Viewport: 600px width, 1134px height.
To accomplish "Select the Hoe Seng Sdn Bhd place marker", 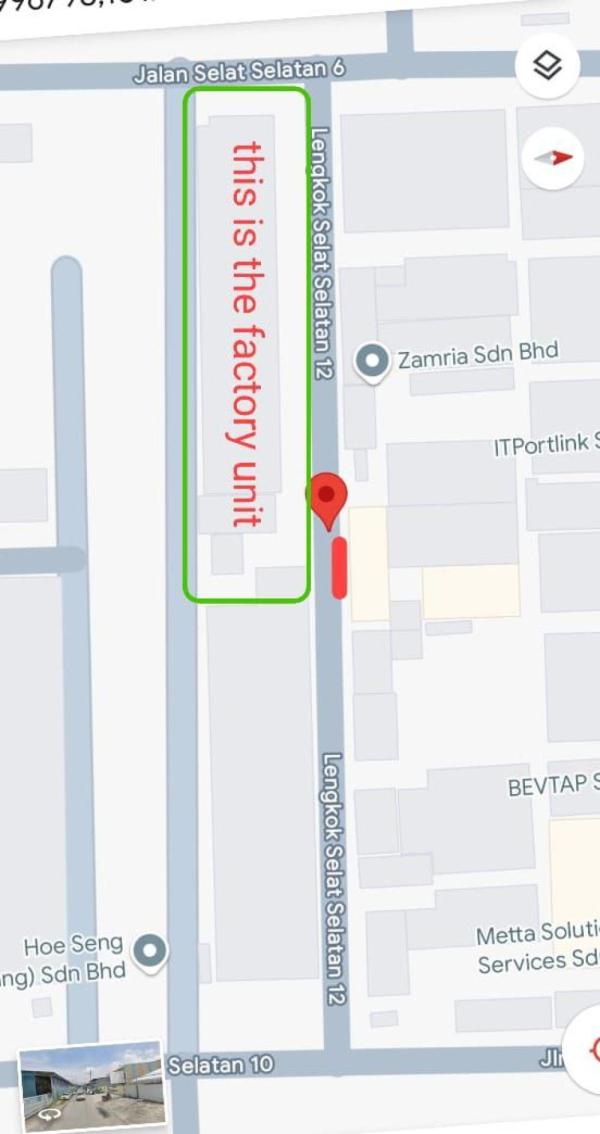I will click(x=151, y=949).
